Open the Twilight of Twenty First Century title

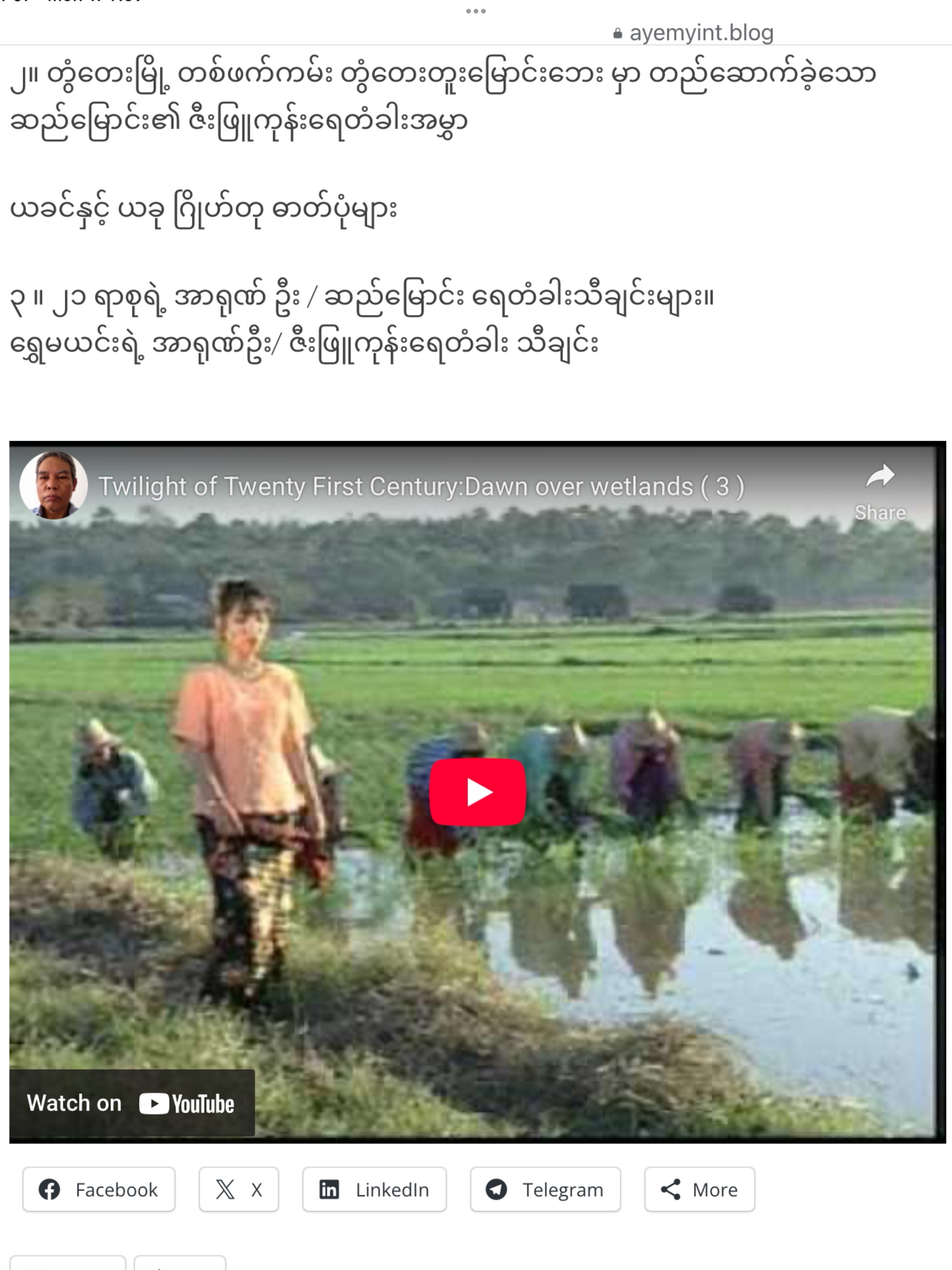pos(421,486)
